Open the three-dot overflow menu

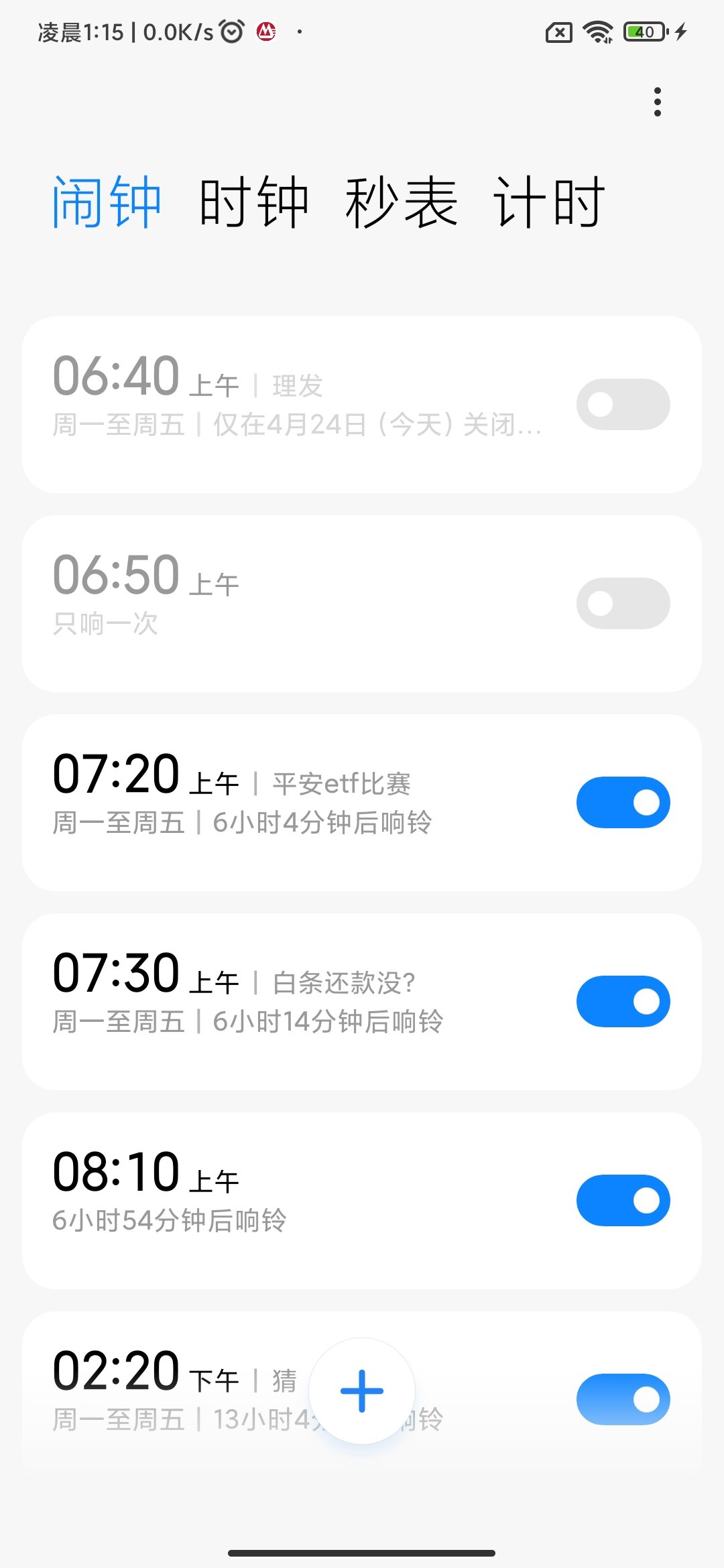tap(657, 102)
